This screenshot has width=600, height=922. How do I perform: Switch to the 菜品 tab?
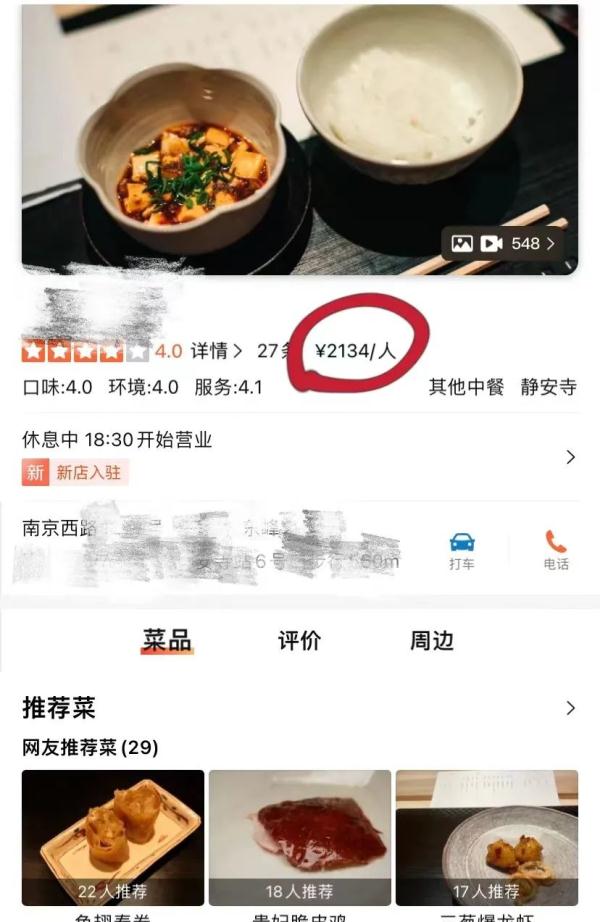pos(166,641)
